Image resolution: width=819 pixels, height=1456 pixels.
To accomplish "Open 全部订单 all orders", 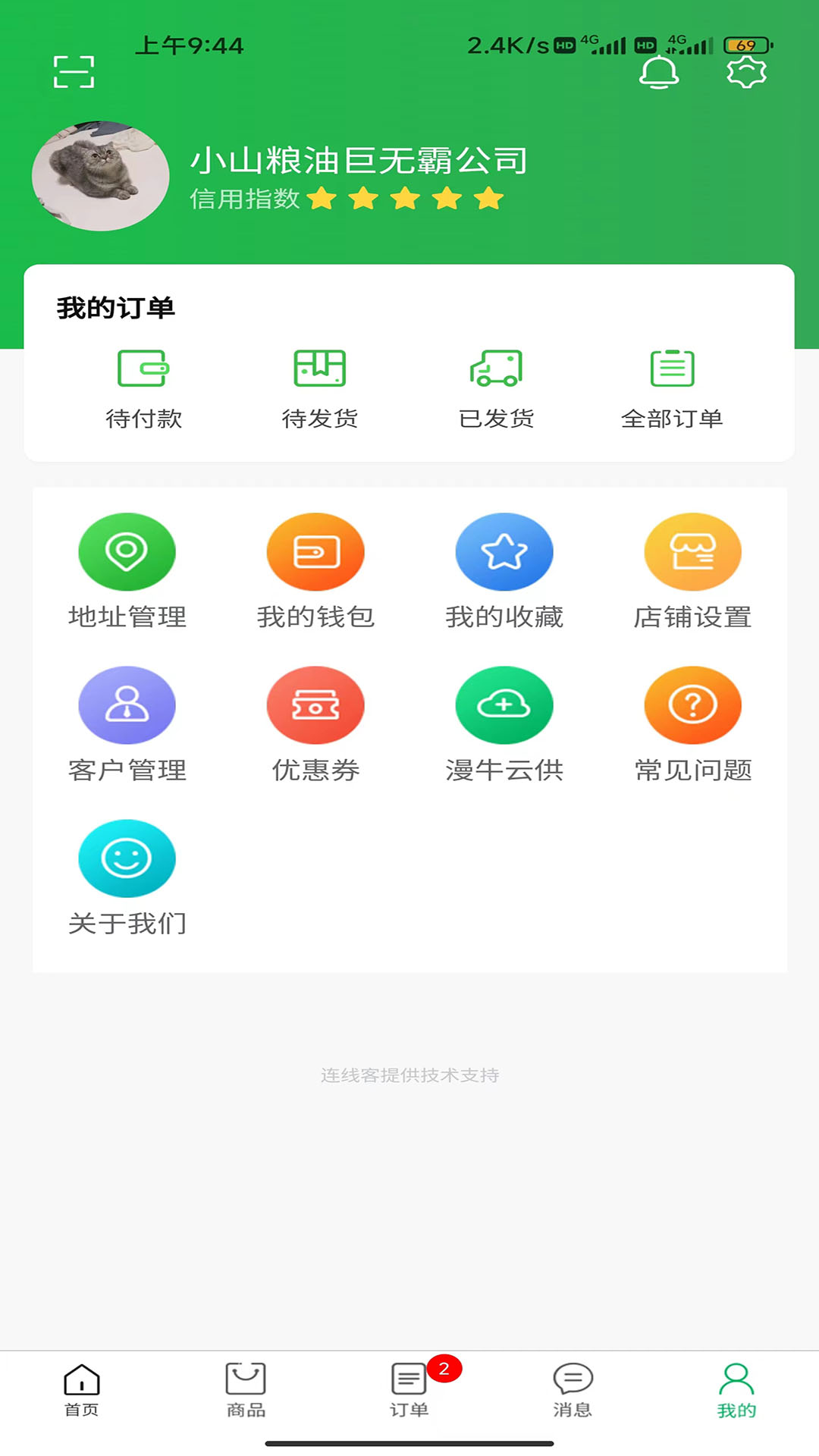I will pos(672,388).
